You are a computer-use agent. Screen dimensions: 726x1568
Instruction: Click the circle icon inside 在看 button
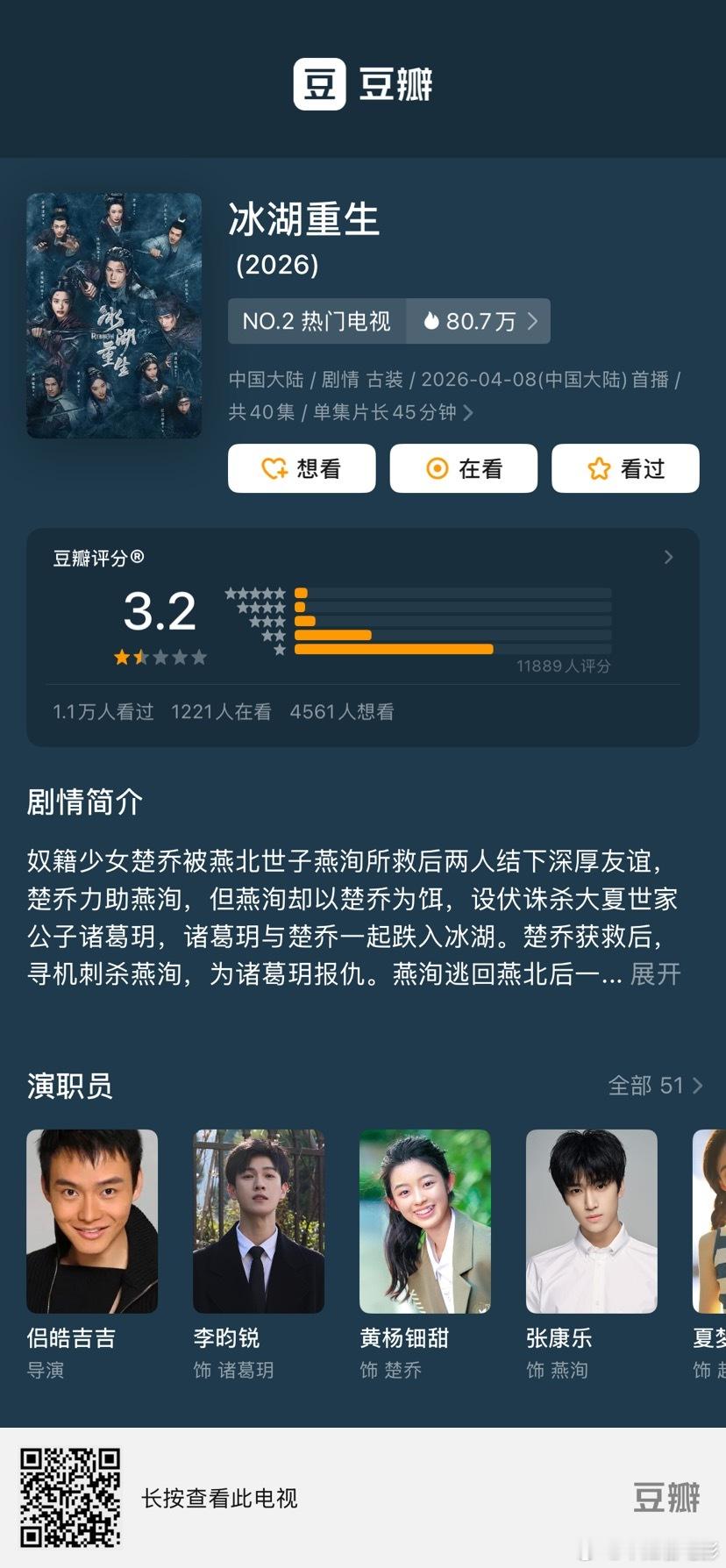click(437, 468)
